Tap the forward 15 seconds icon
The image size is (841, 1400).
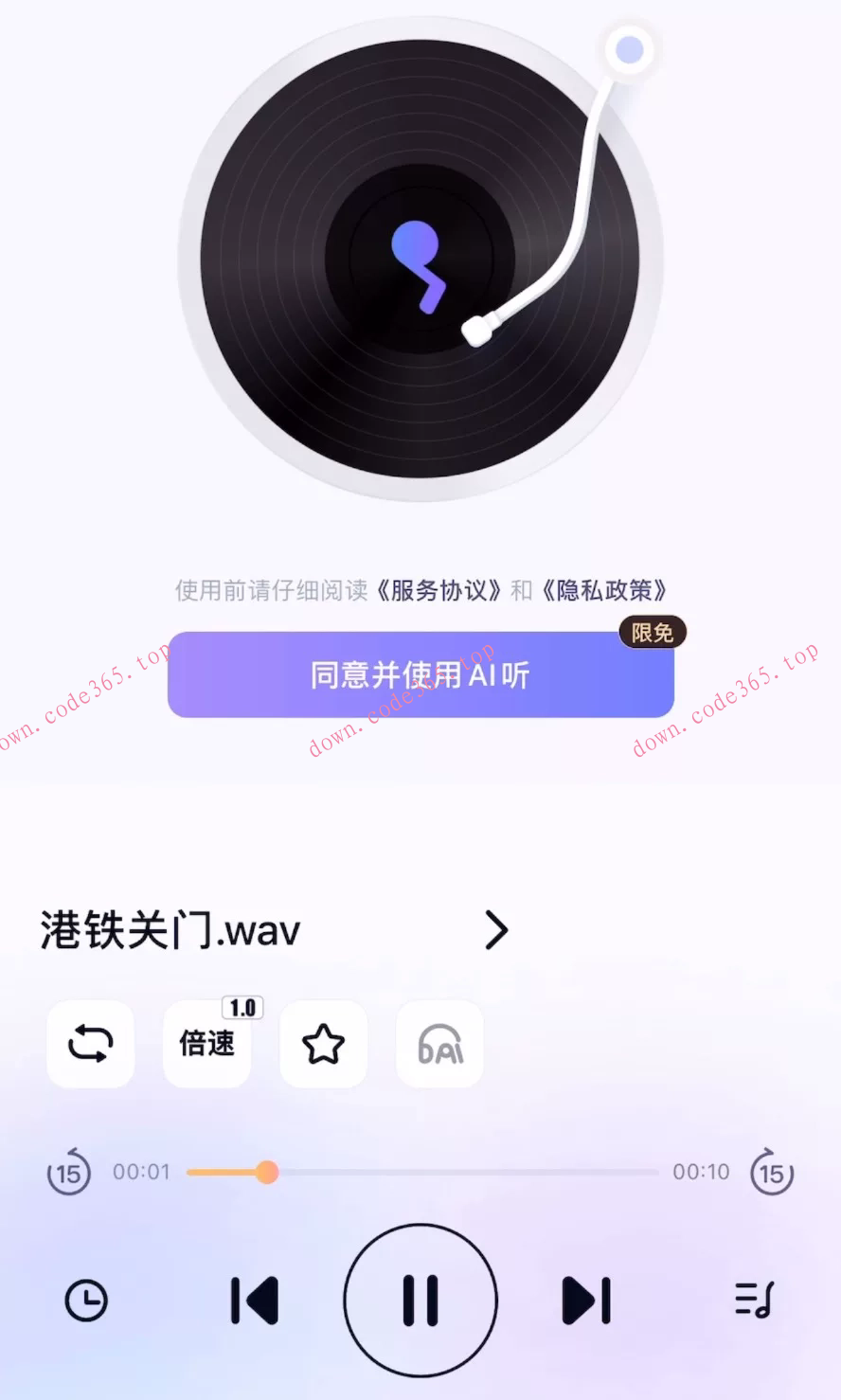772,1172
